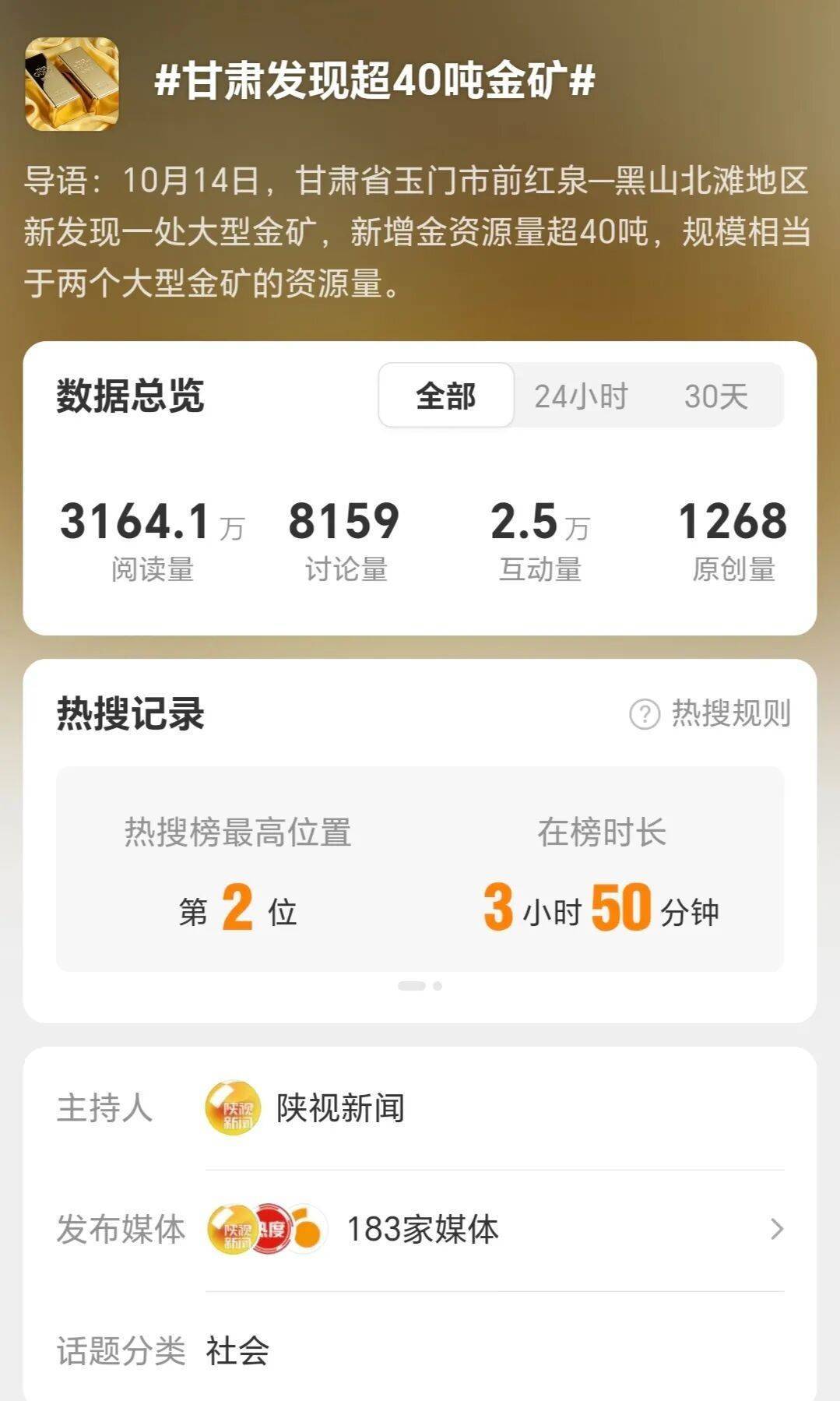Select the 全部 time filter
Screen dimensions: 840x1401
445,397
